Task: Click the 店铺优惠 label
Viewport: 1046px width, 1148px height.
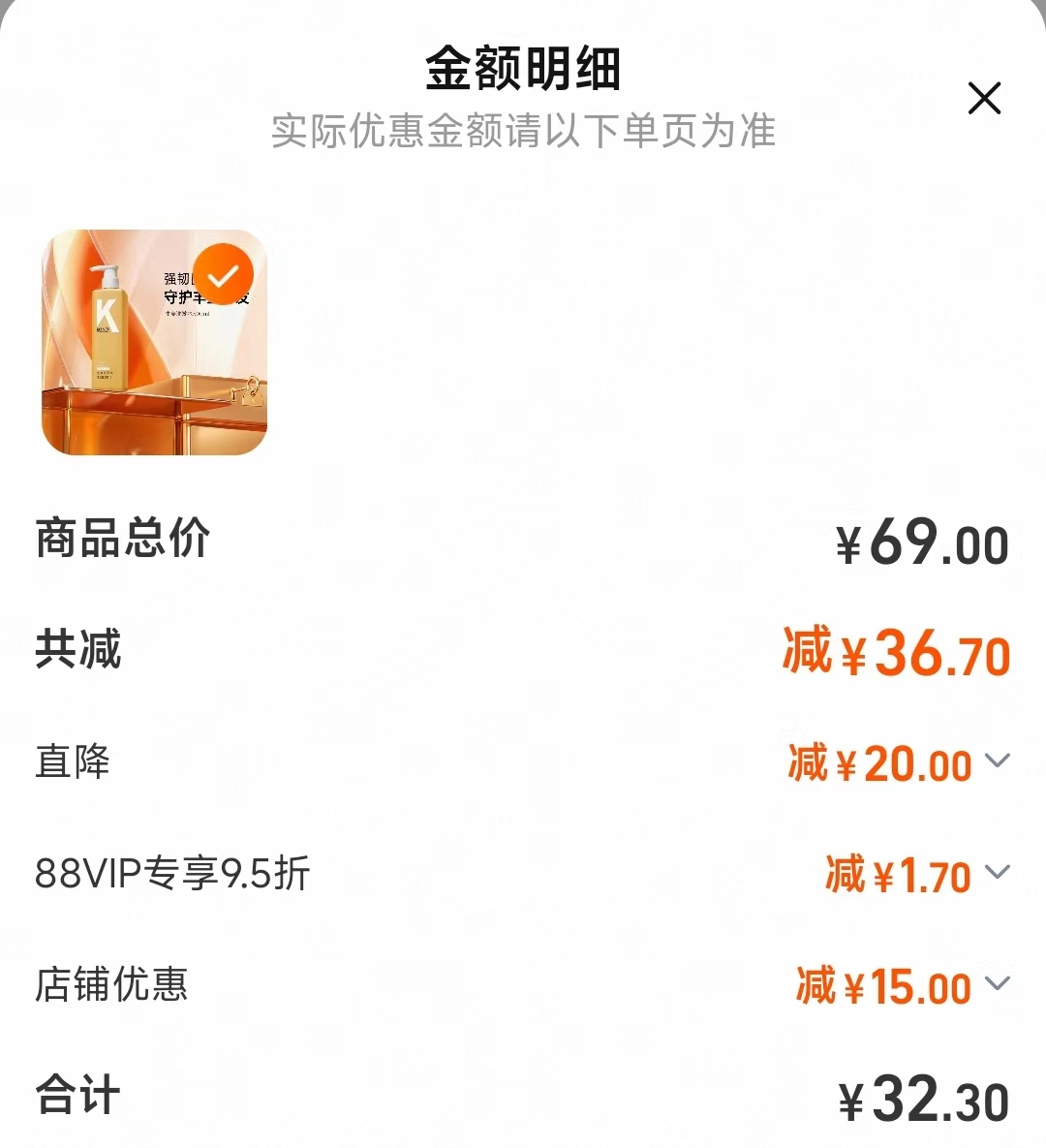Action: pyautogui.click(x=112, y=984)
